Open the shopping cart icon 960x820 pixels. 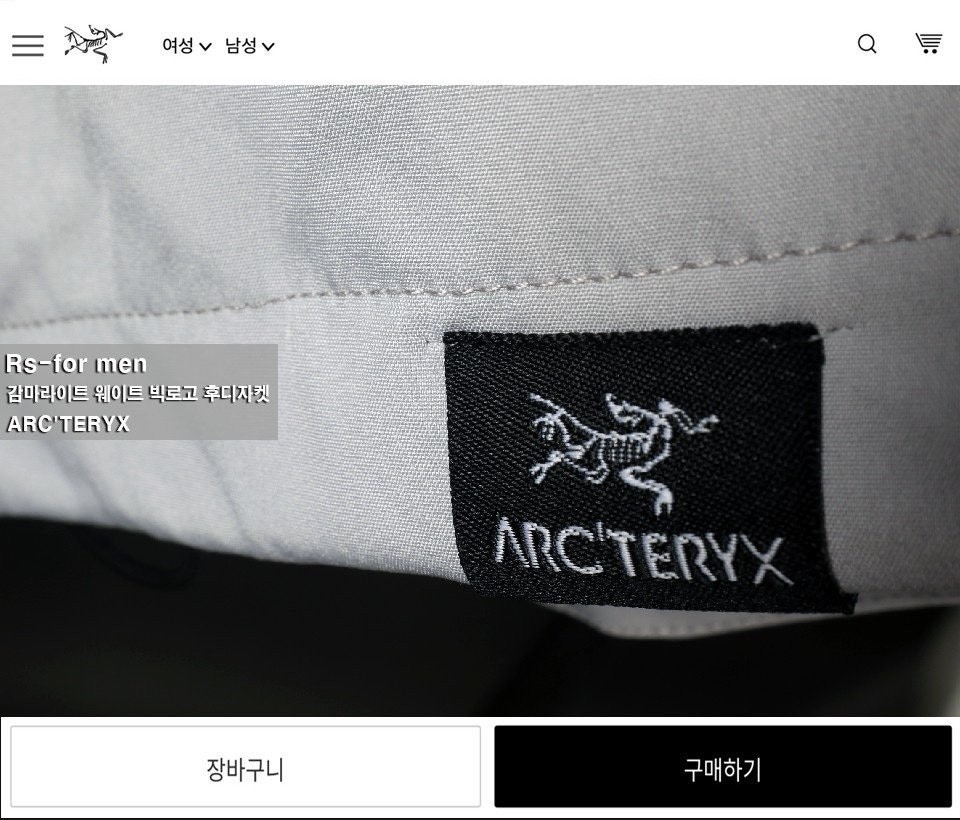tap(928, 43)
